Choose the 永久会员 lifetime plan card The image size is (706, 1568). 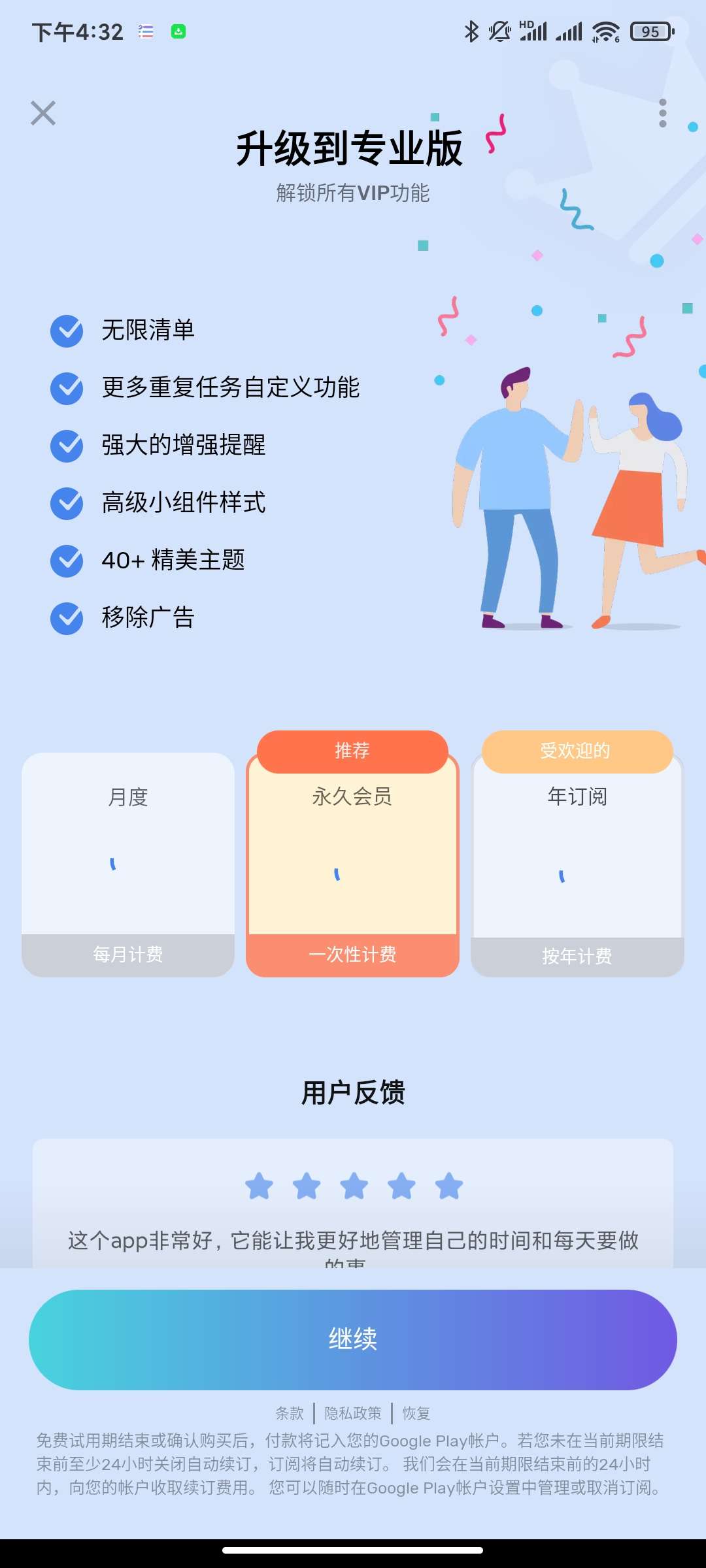pos(352,864)
